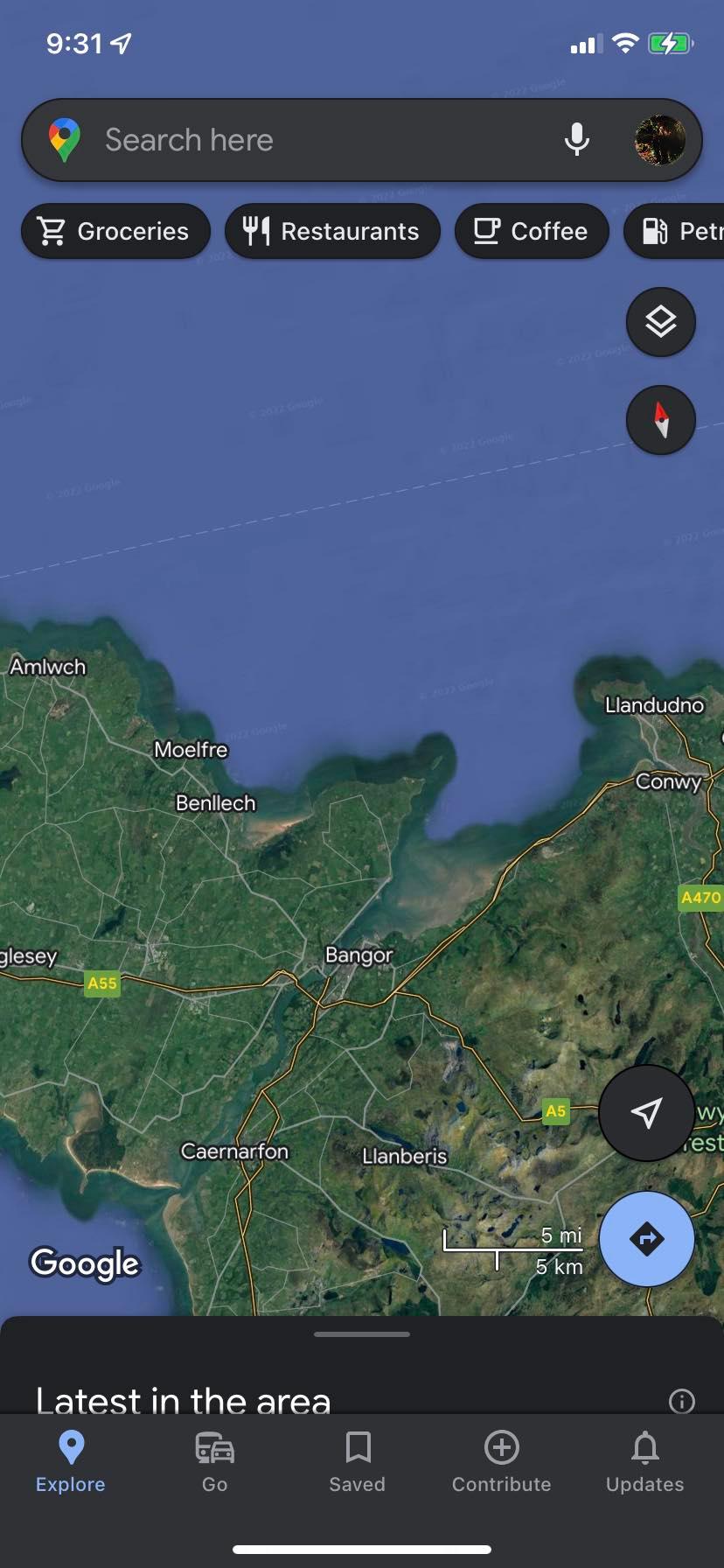This screenshot has width=724, height=1568.
Task: Select the Coffee chip
Action: pos(531,231)
